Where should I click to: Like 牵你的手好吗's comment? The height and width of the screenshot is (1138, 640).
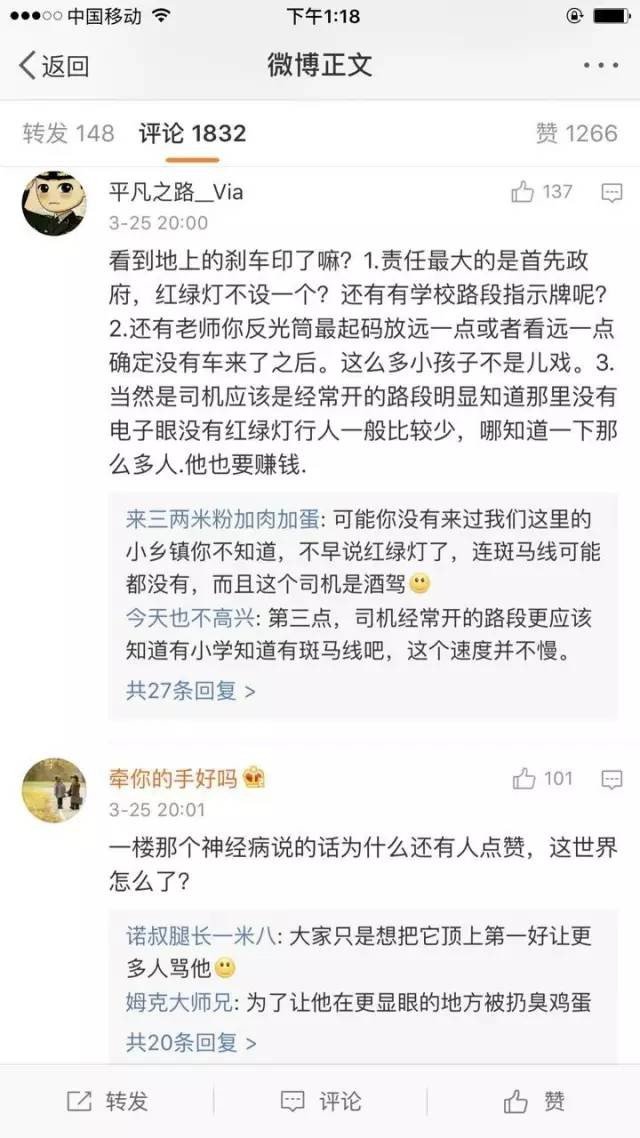click(541, 779)
